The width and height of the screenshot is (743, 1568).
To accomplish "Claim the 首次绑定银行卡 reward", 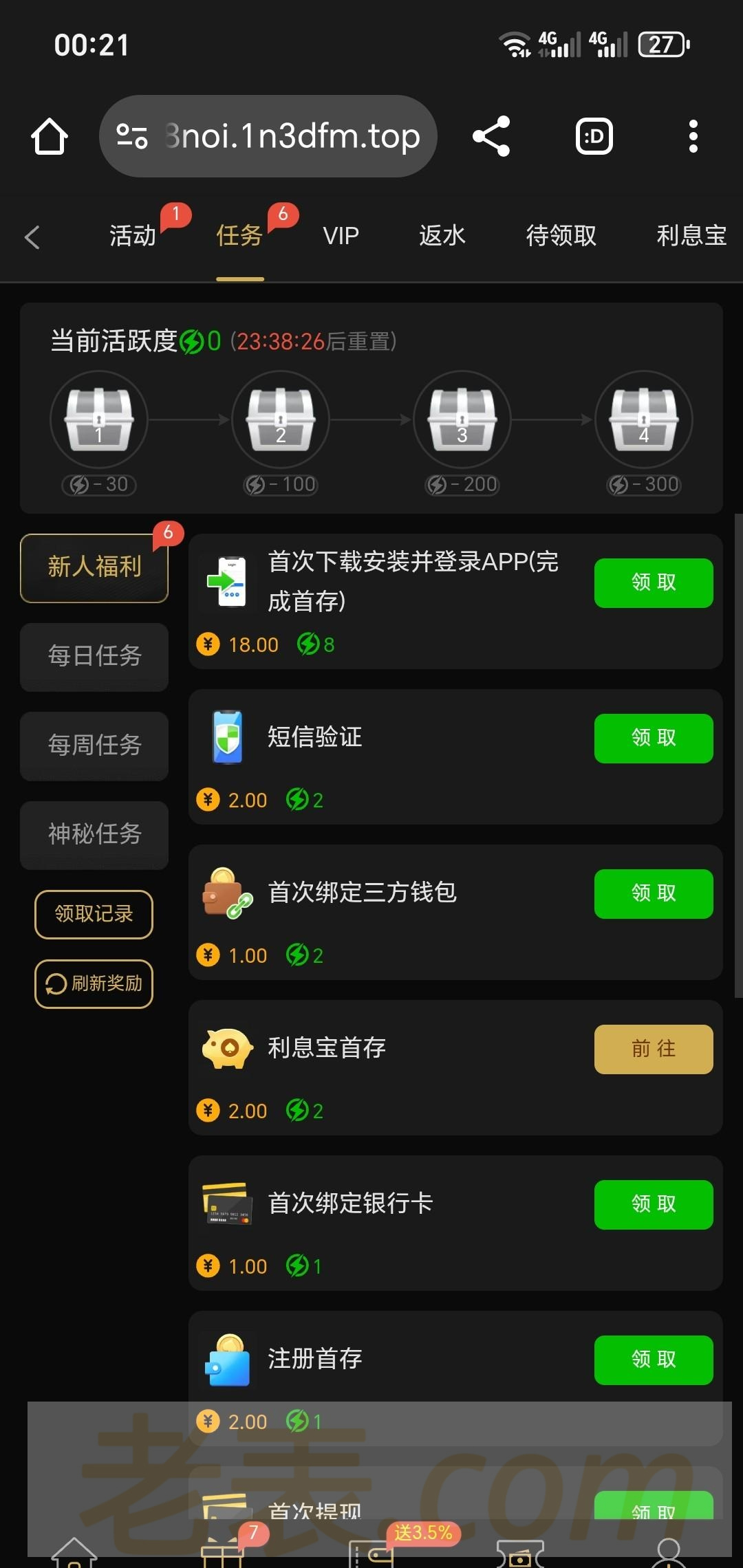I will pyautogui.click(x=653, y=1204).
